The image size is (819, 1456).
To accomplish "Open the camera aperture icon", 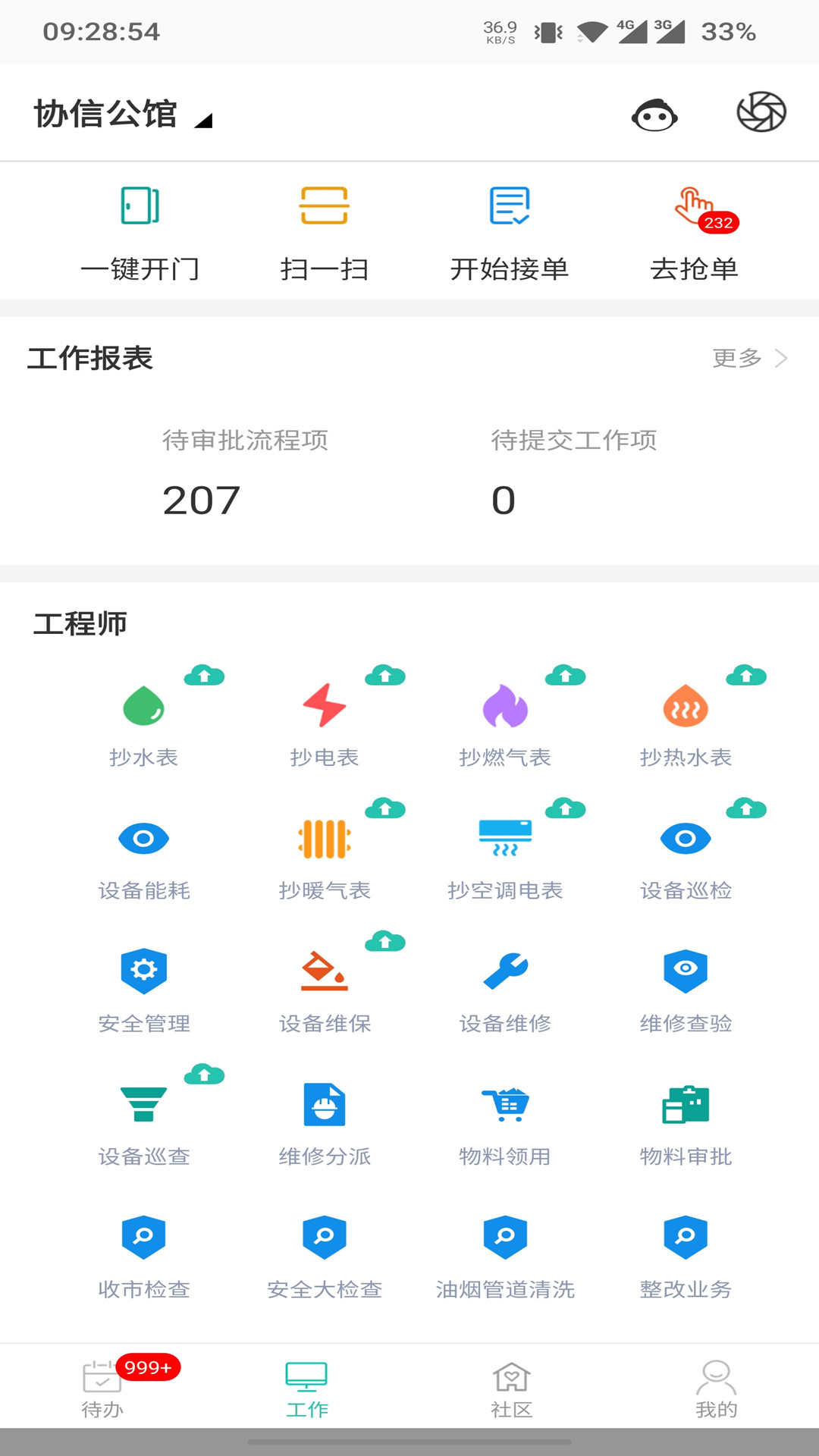I will [x=761, y=112].
